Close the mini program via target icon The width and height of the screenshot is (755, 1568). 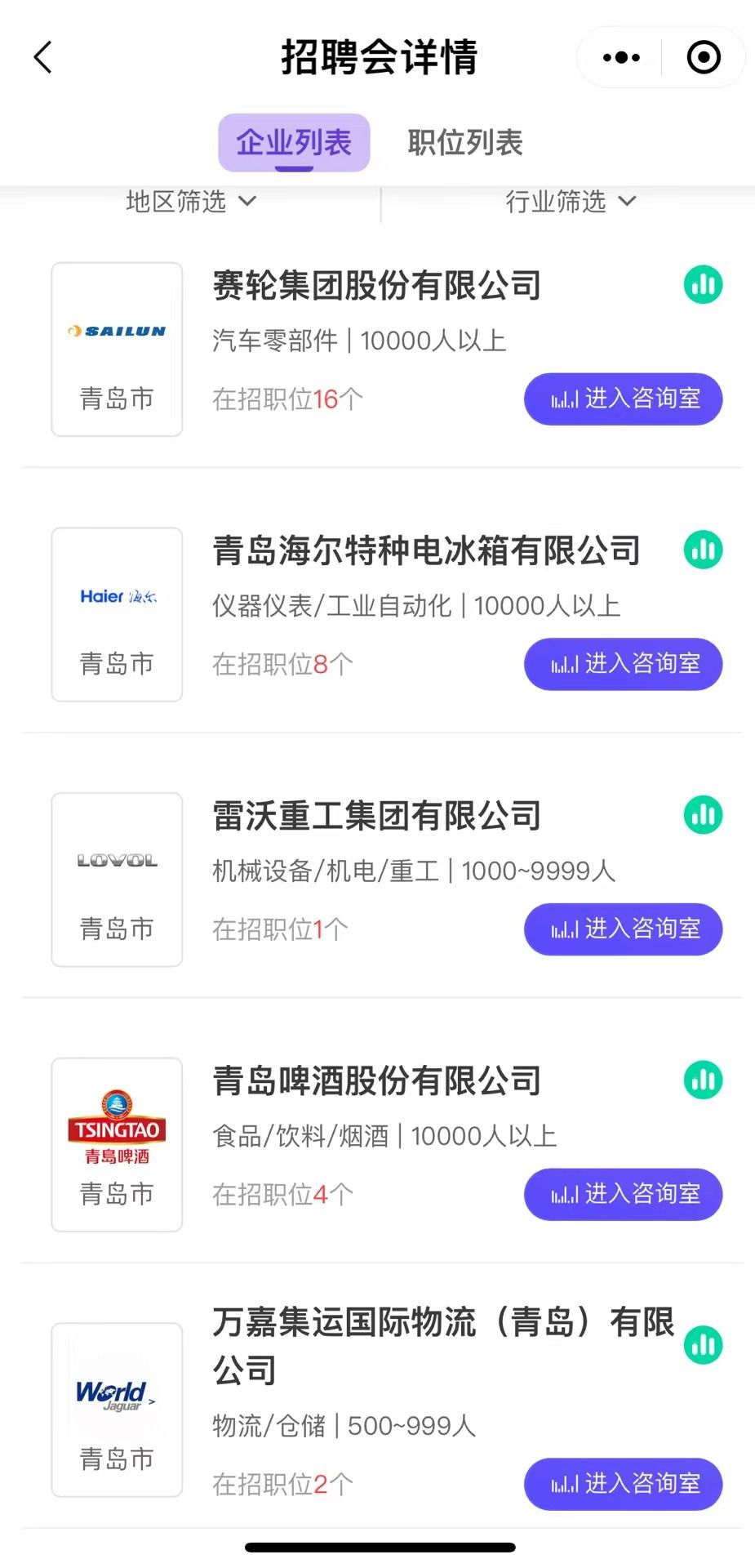(x=704, y=57)
